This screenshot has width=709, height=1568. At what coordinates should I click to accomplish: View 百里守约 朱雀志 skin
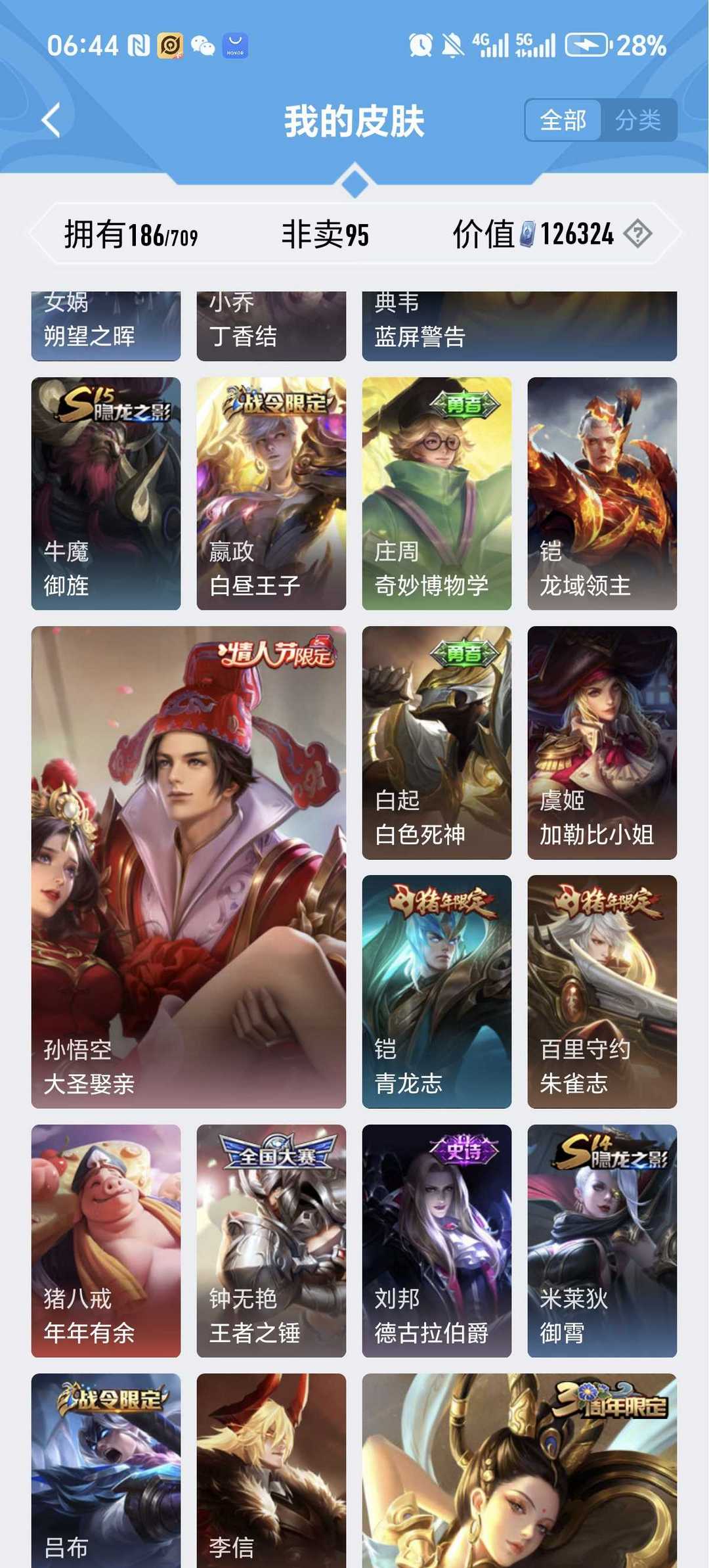[x=602, y=992]
